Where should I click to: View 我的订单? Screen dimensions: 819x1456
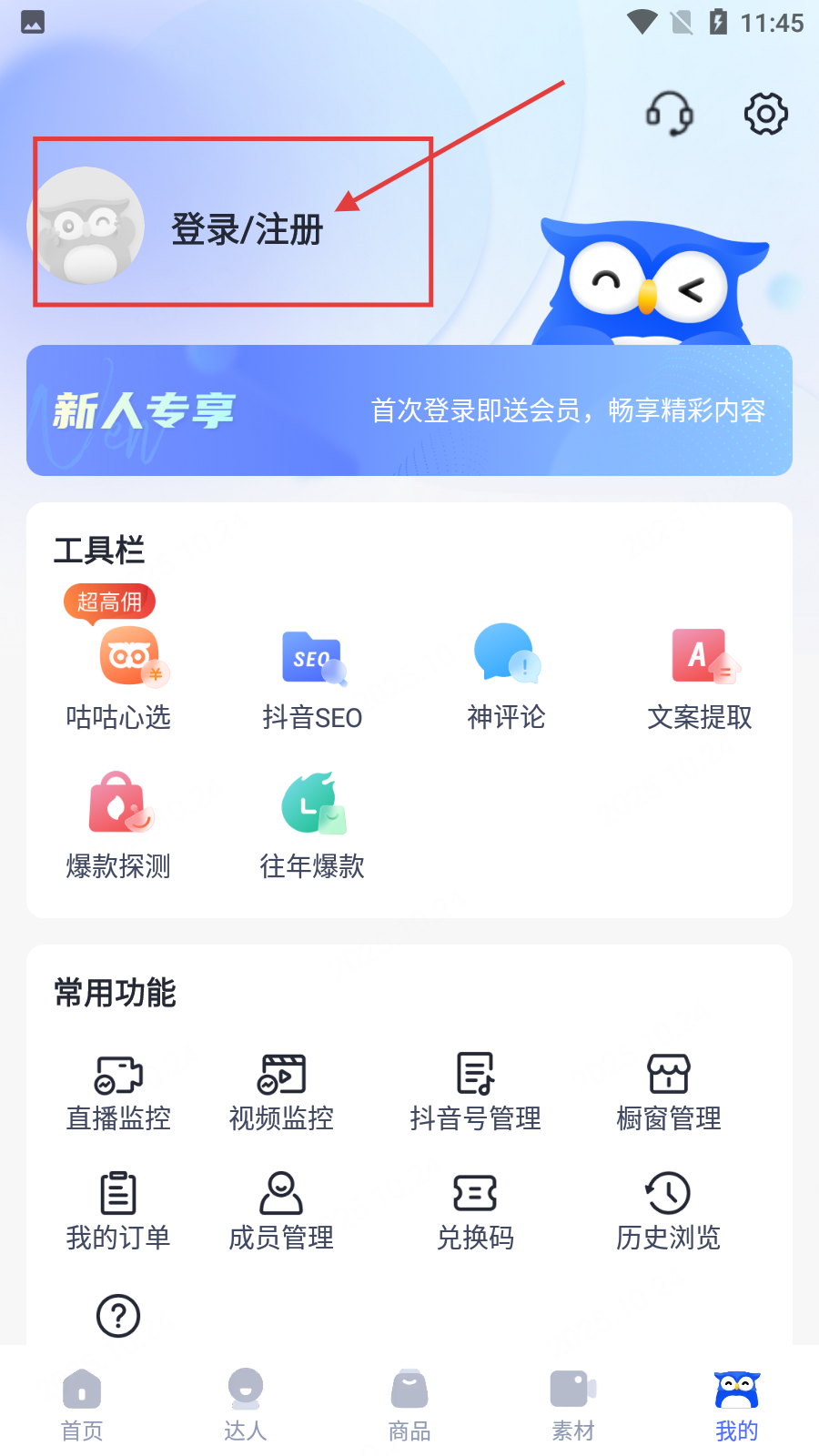tap(118, 1210)
